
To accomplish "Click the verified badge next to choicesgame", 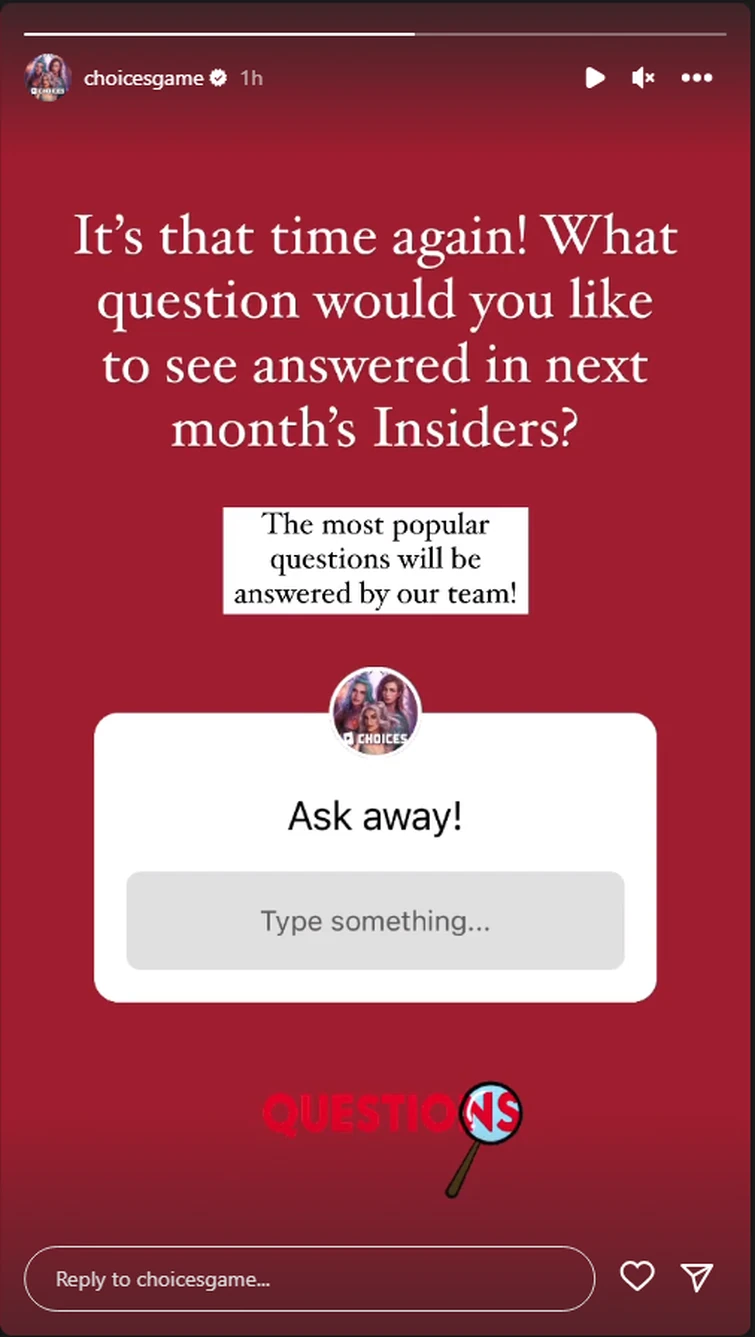I will [x=218, y=78].
